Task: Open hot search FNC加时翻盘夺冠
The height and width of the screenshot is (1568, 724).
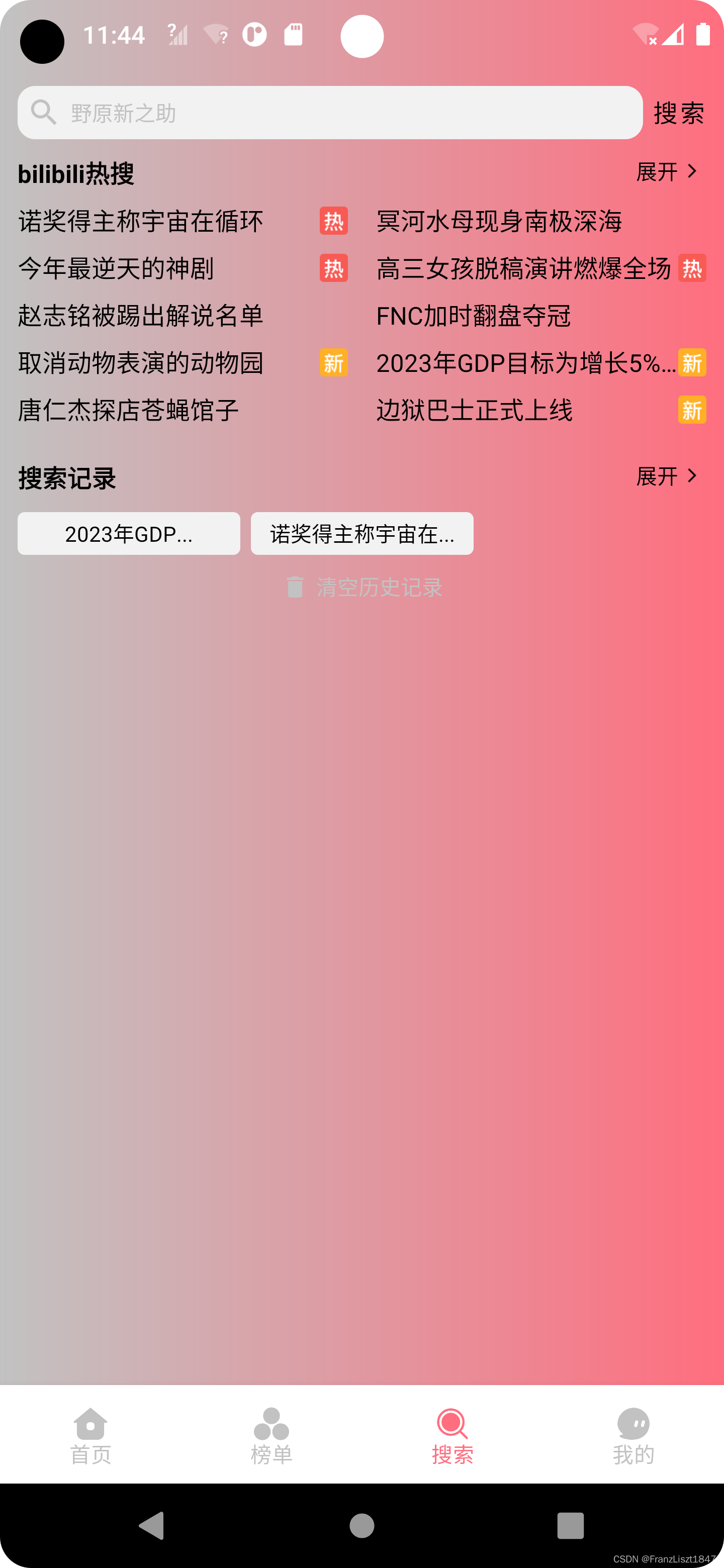Action: [474, 315]
